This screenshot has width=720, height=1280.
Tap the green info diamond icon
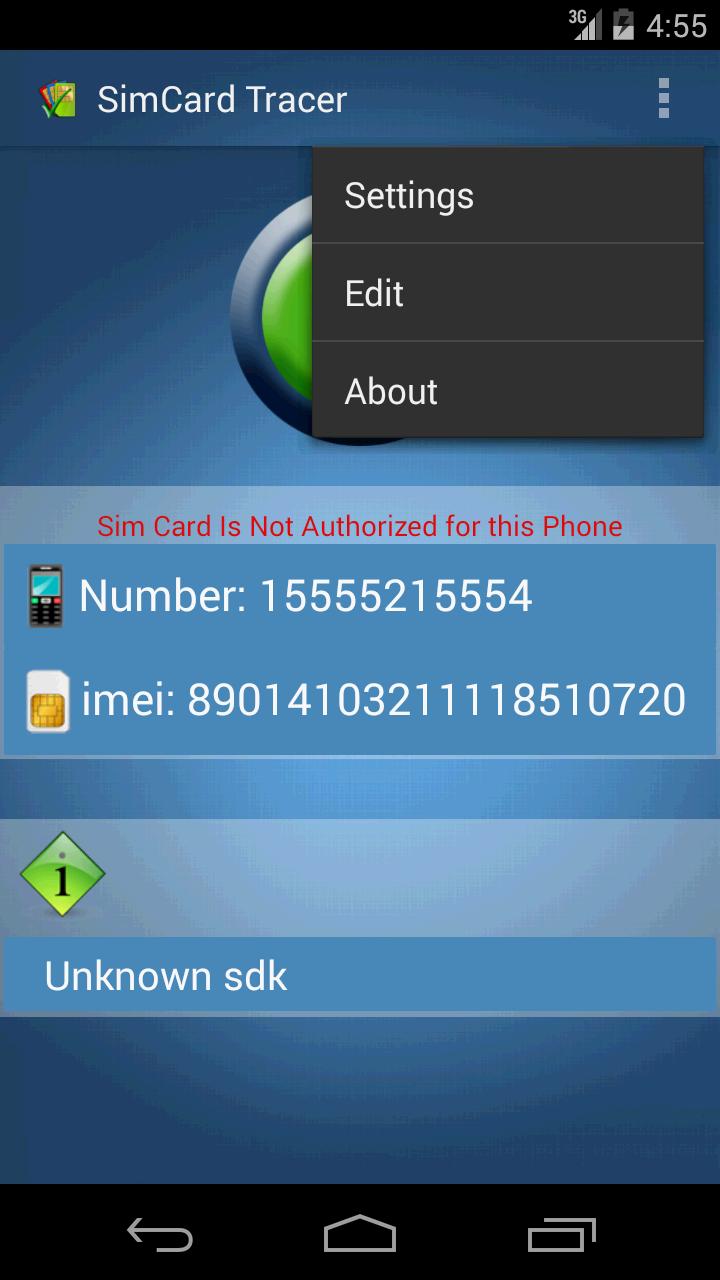click(x=63, y=875)
